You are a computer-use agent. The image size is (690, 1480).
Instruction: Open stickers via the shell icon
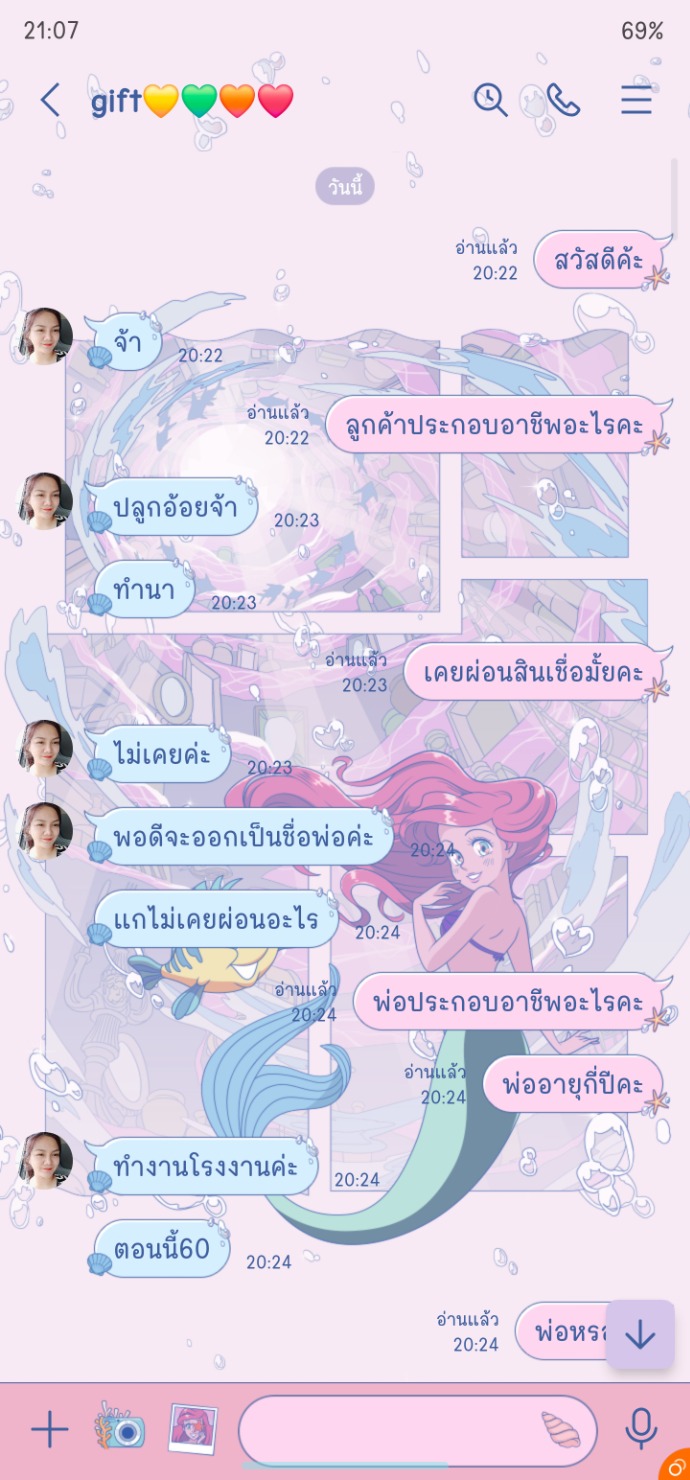point(560,1430)
